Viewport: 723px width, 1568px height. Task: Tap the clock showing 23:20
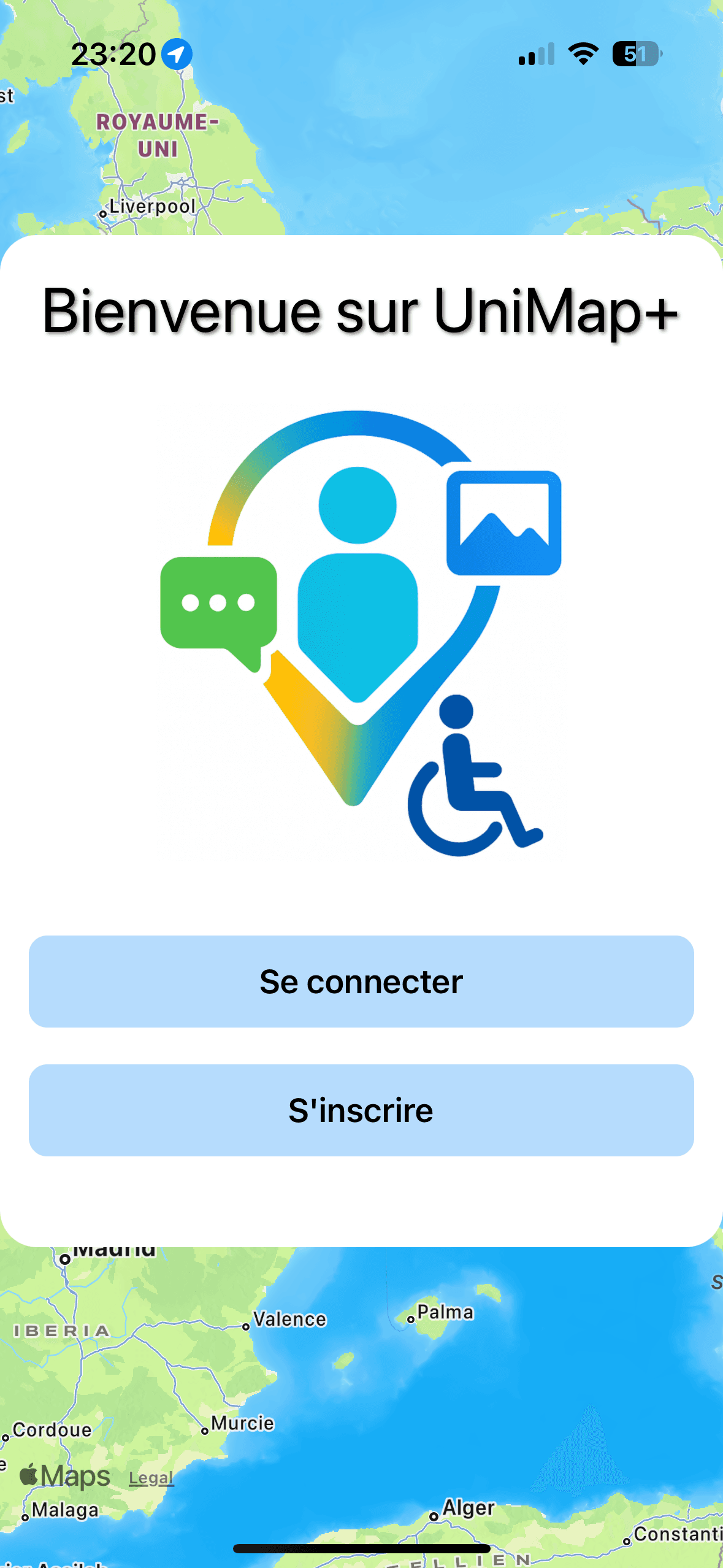(x=113, y=54)
